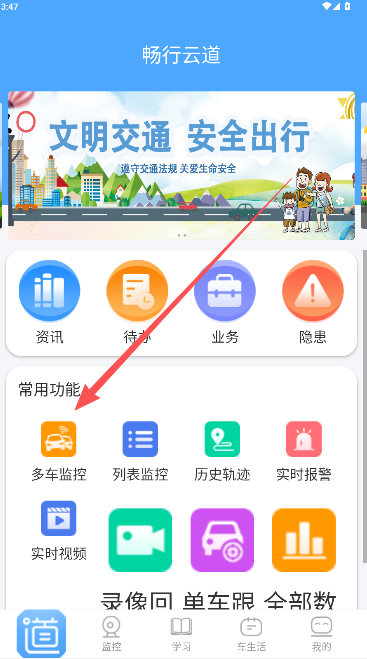This screenshot has width=367, height=659.
Task: View 历史轨迹 history tracks
Action: coord(222,452)
